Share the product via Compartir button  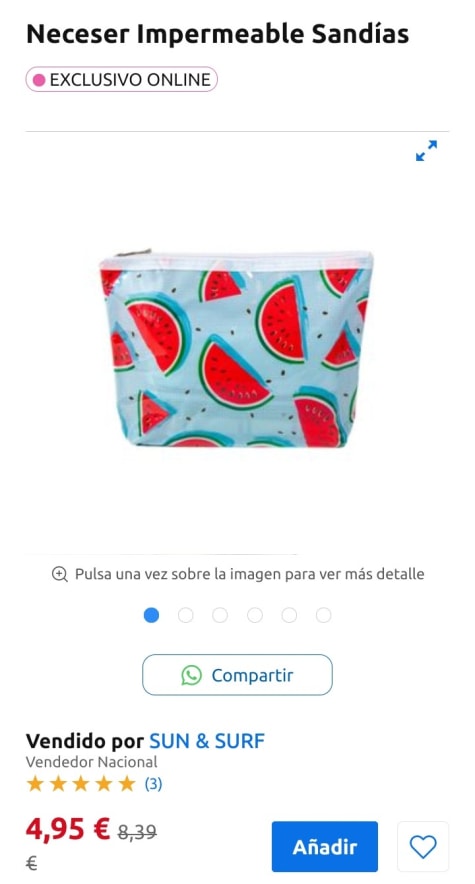237,675
